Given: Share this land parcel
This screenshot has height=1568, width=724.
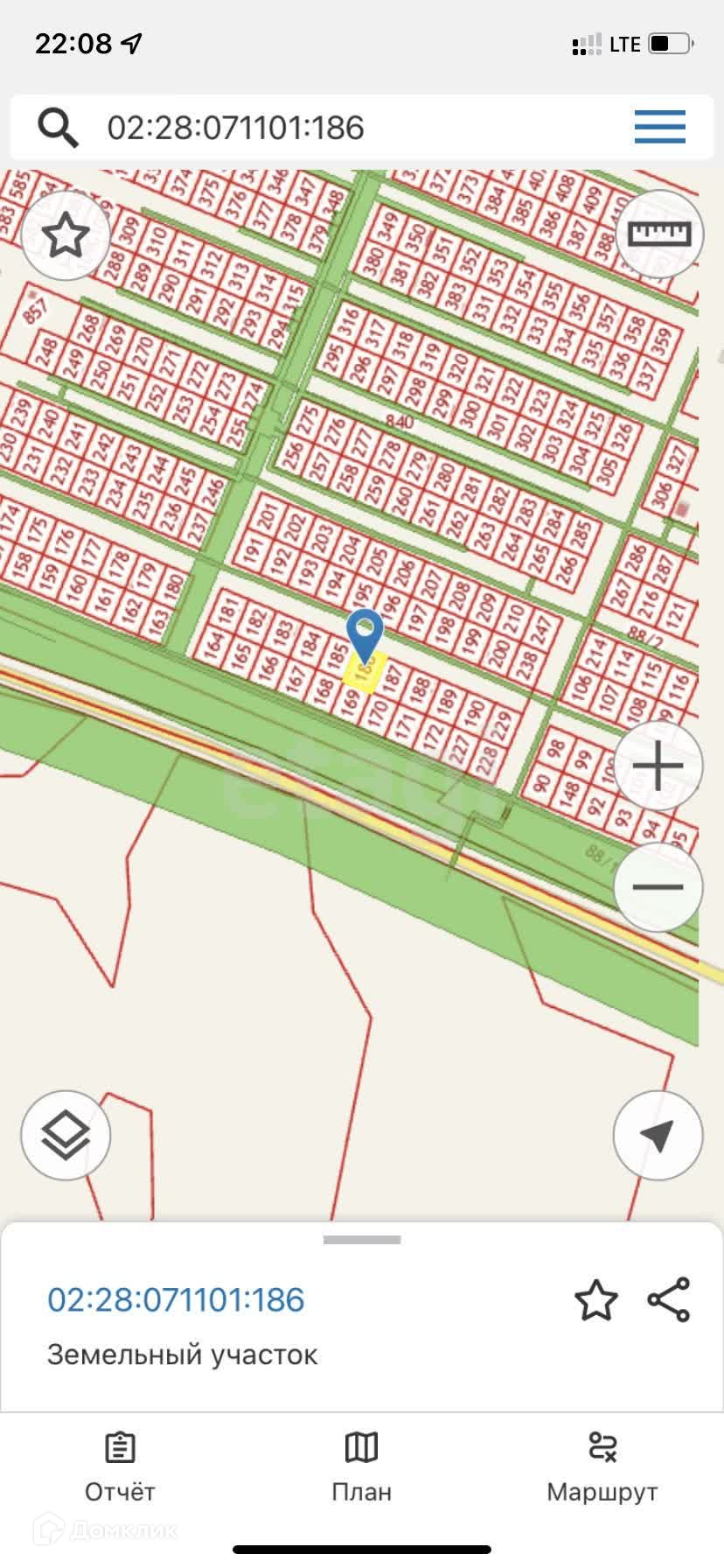Looking at the screenshot, I should pos(669,1299).
